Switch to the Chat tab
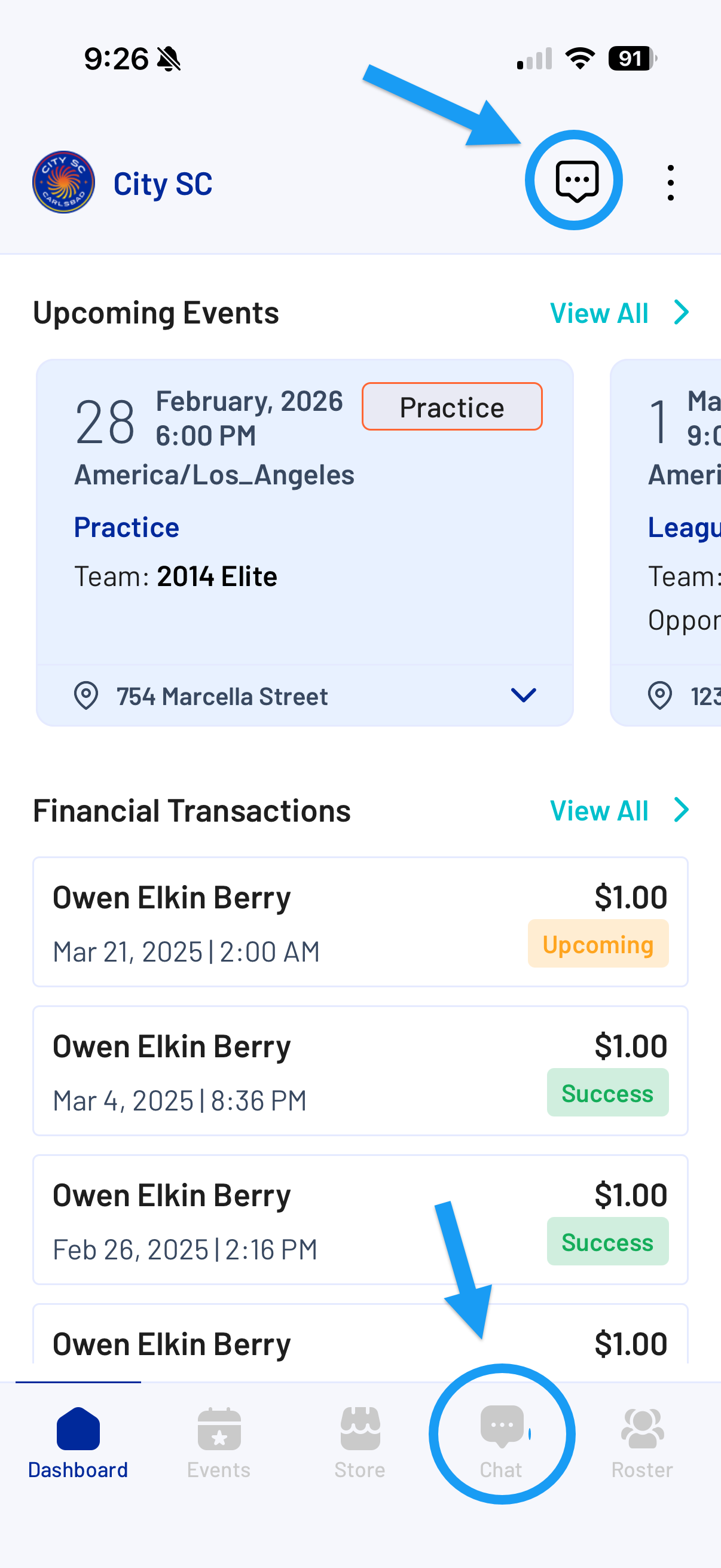The image size is (721, 1568). click(502, 1442)
